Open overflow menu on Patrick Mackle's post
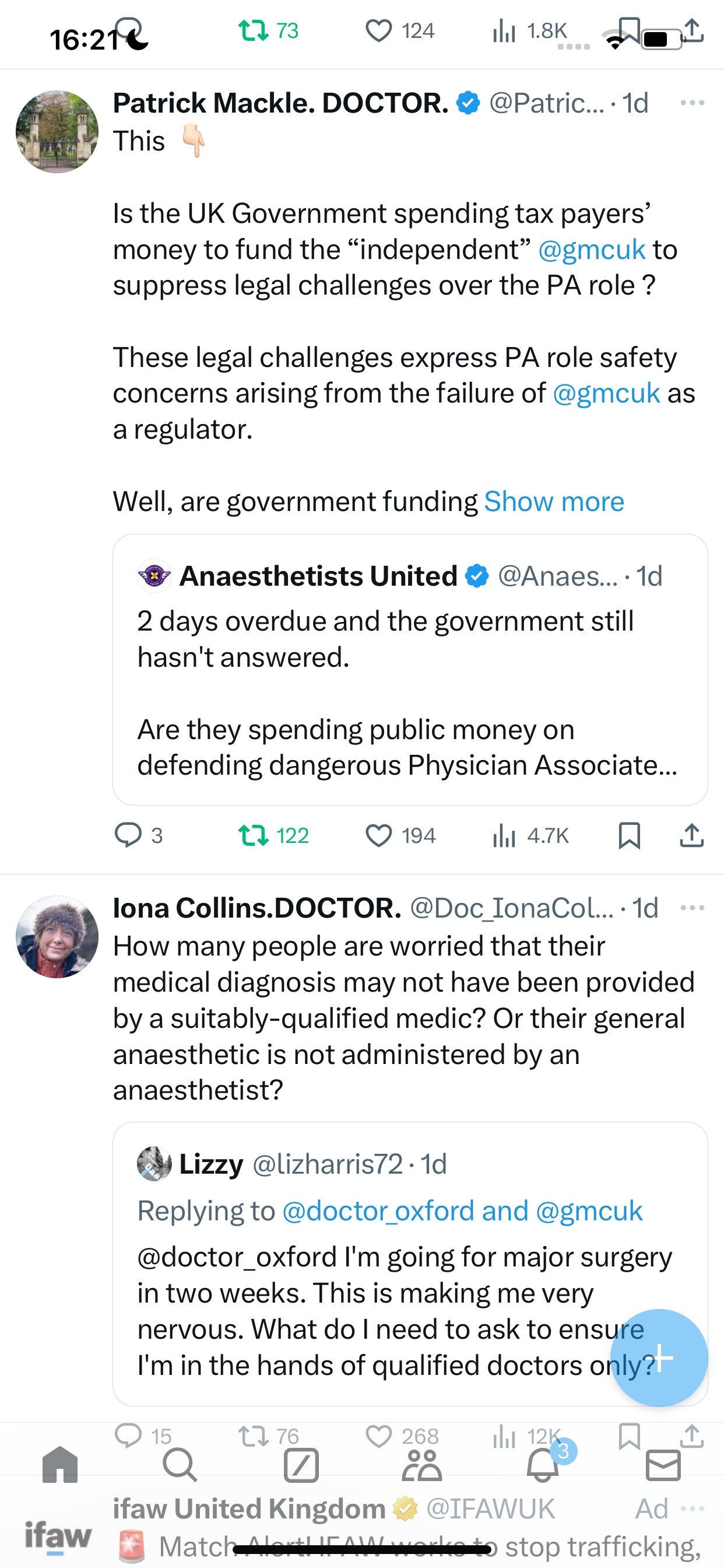Screen dimensions: 724x1568 click(x=693, y=103)
